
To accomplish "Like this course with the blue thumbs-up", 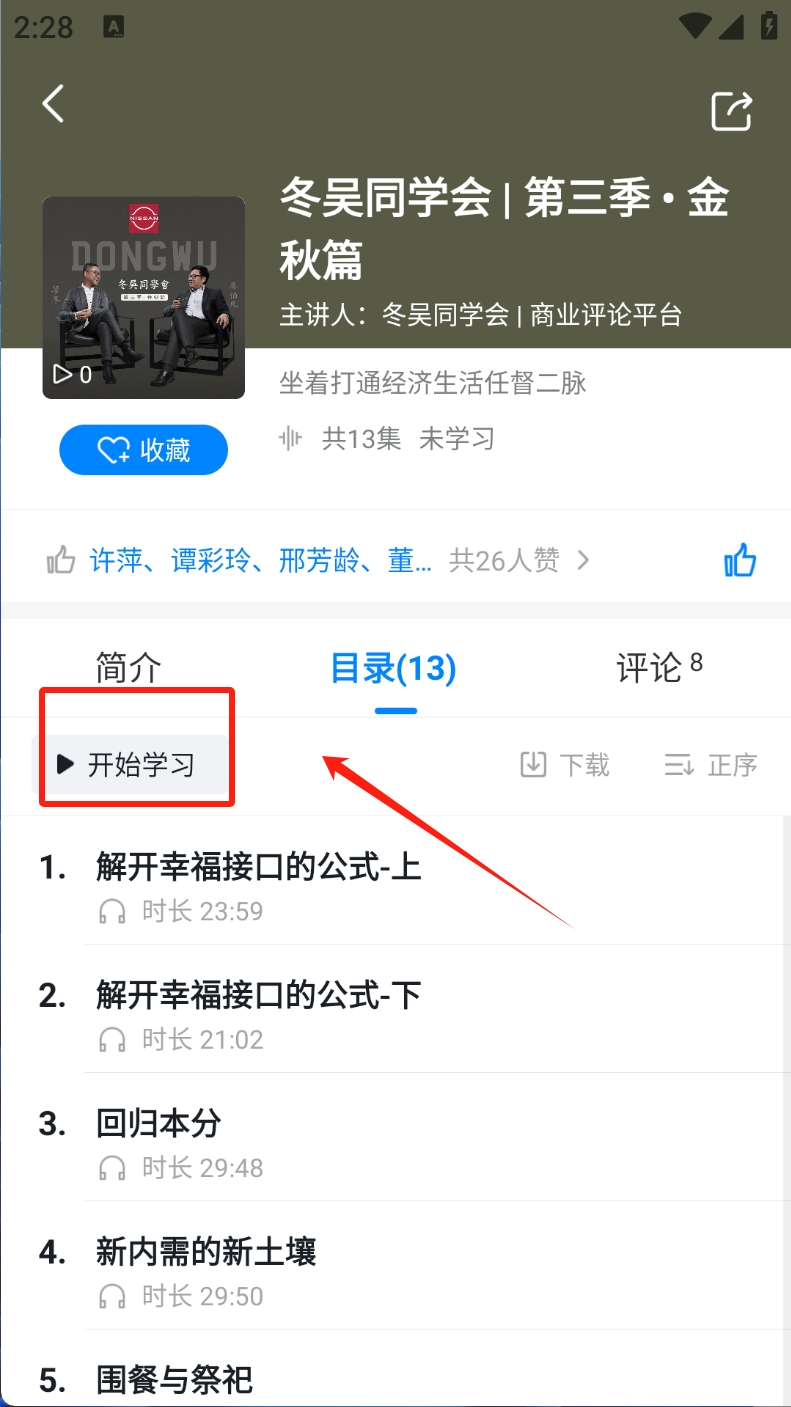I will pyautogui.click(x=740, y=560).
